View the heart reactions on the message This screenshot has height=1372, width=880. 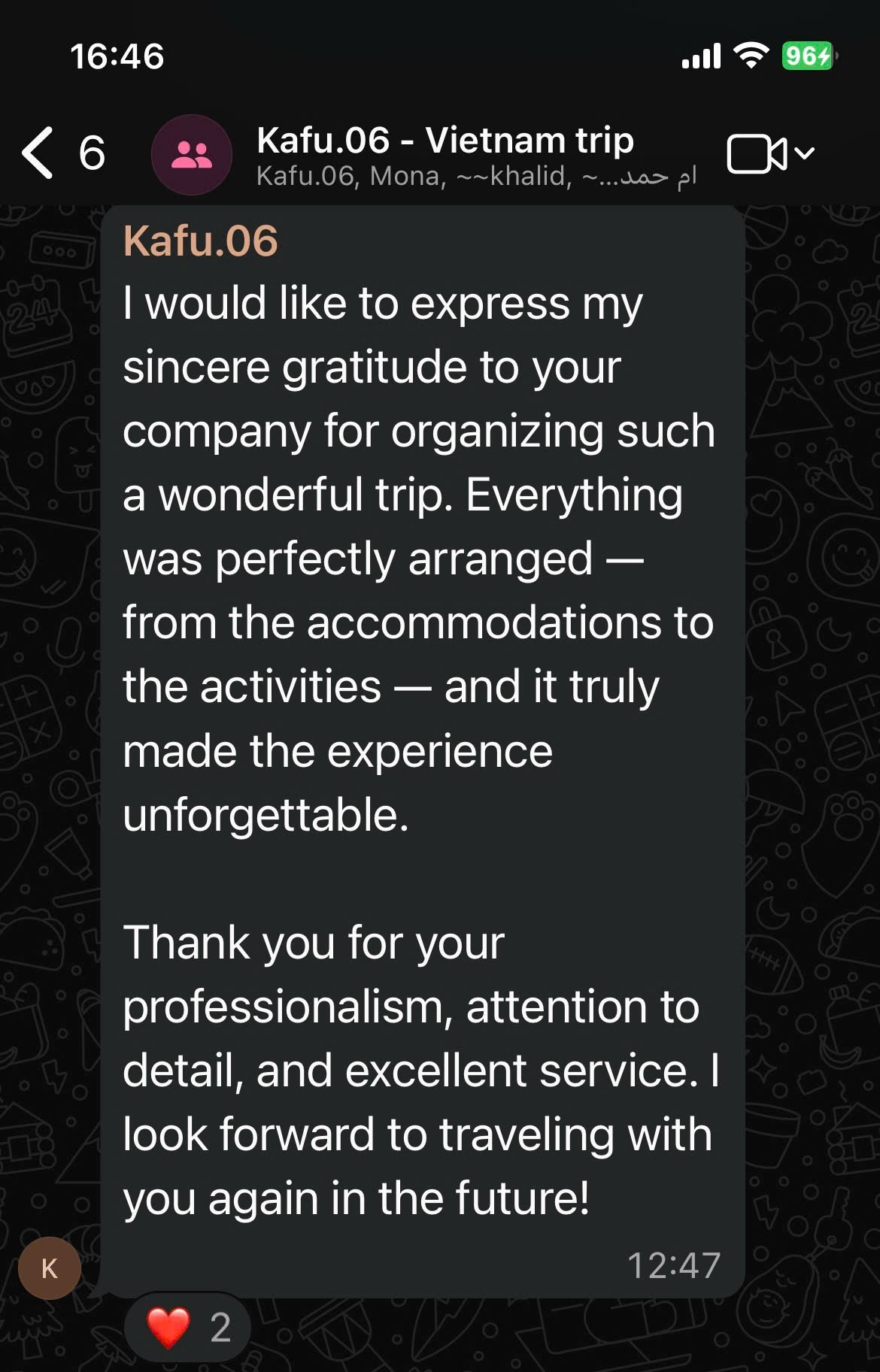tap(187, 1327)
